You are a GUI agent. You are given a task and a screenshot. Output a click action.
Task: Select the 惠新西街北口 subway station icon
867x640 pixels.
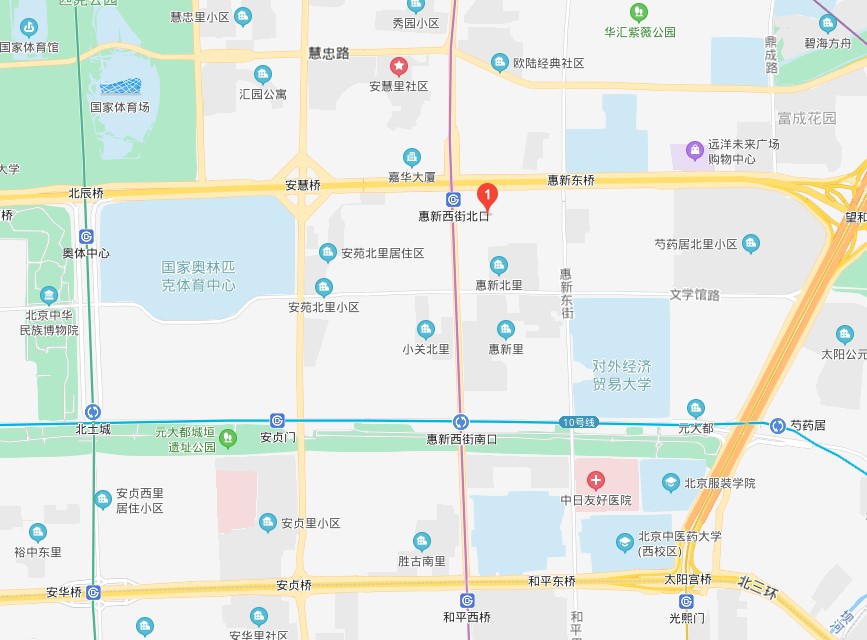pyautogui.click(x=453, y=200)
